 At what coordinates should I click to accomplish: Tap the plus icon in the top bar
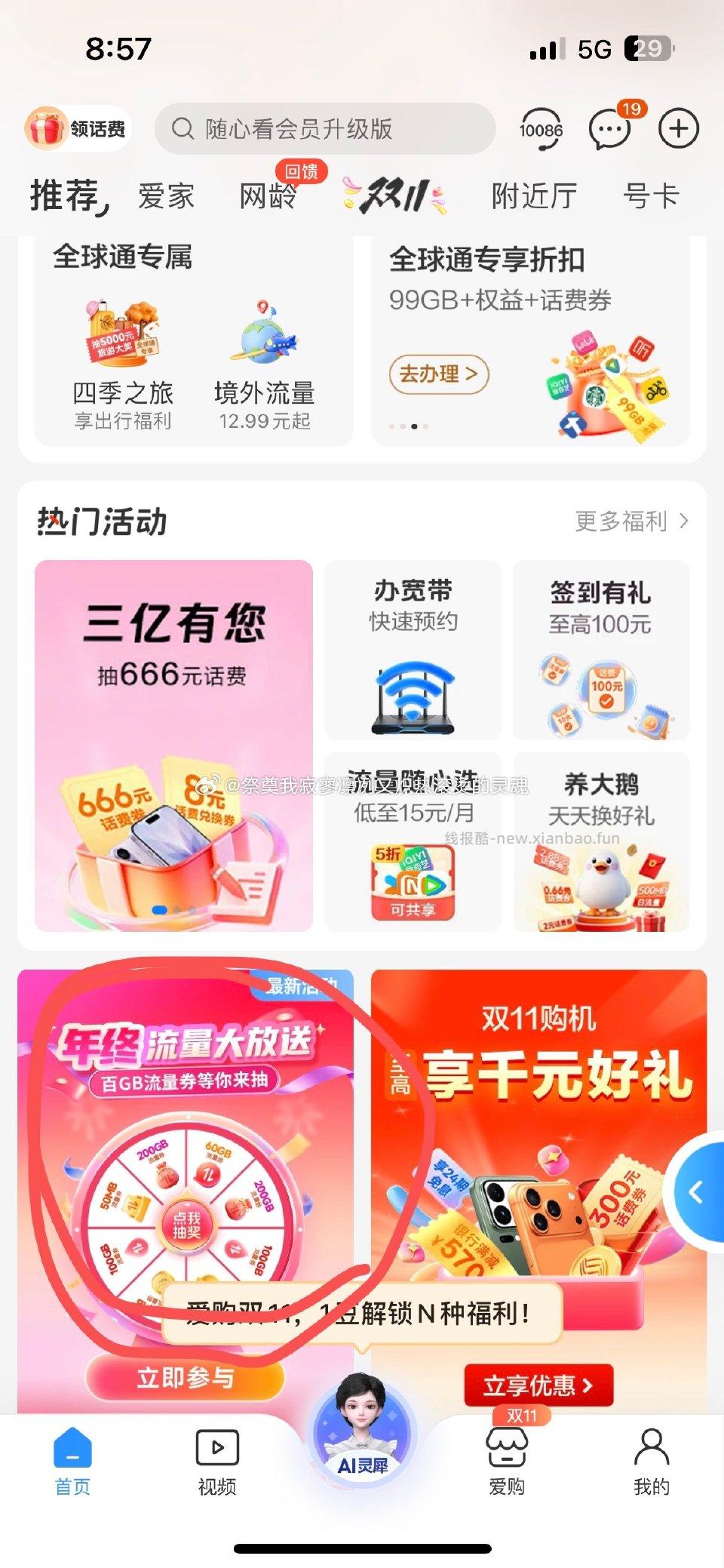pos(678,128)
